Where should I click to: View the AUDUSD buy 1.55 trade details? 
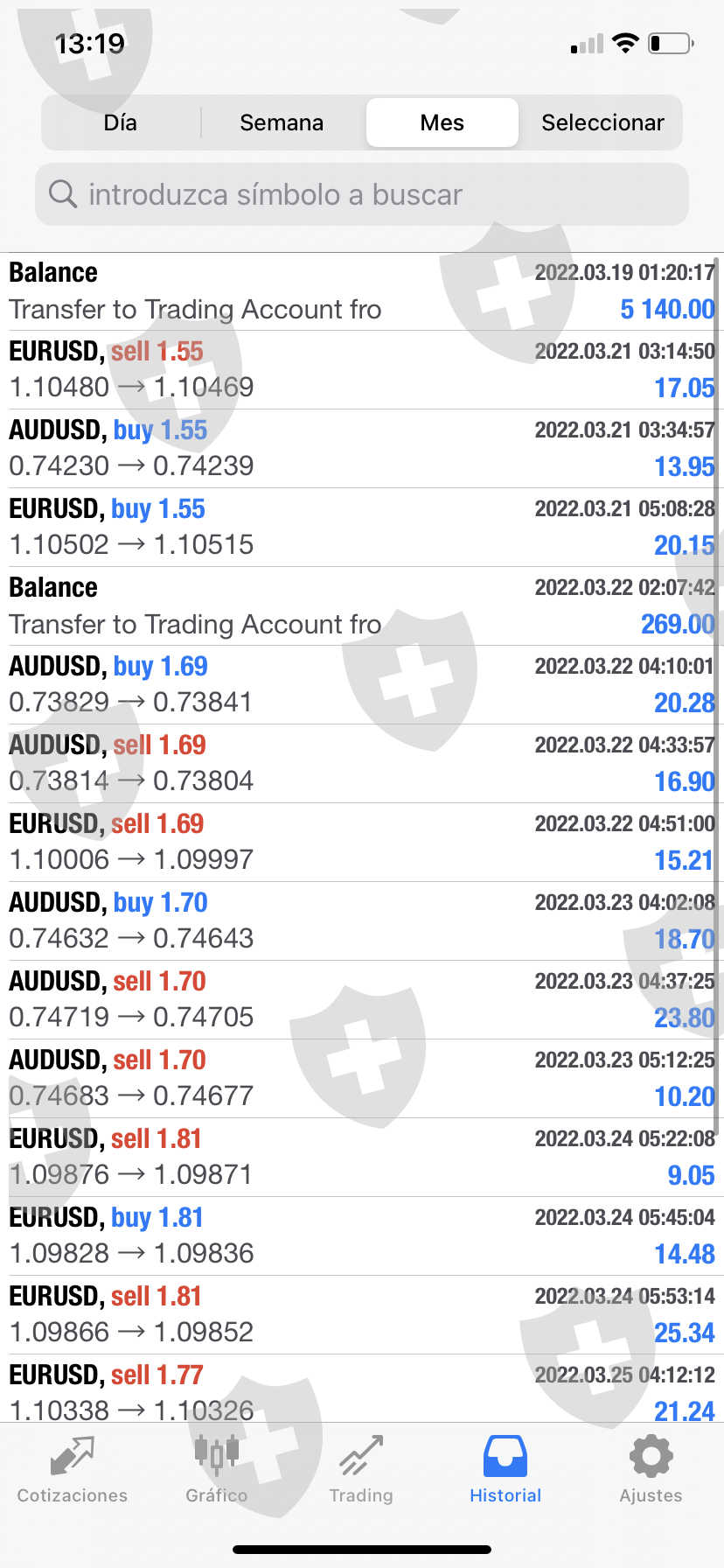tap(362, 449)
